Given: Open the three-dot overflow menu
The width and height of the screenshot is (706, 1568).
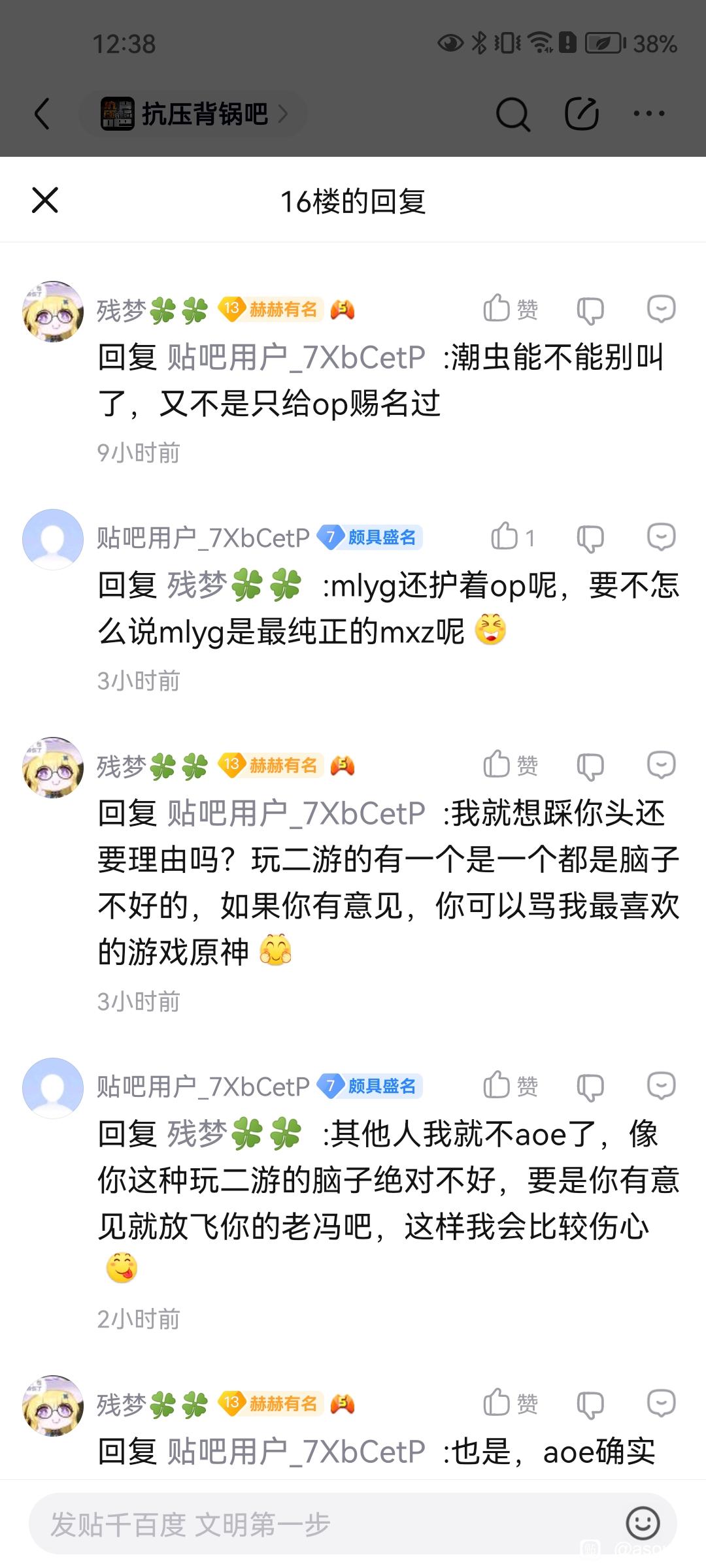Looking at the screenshot, I should (648, 114).
